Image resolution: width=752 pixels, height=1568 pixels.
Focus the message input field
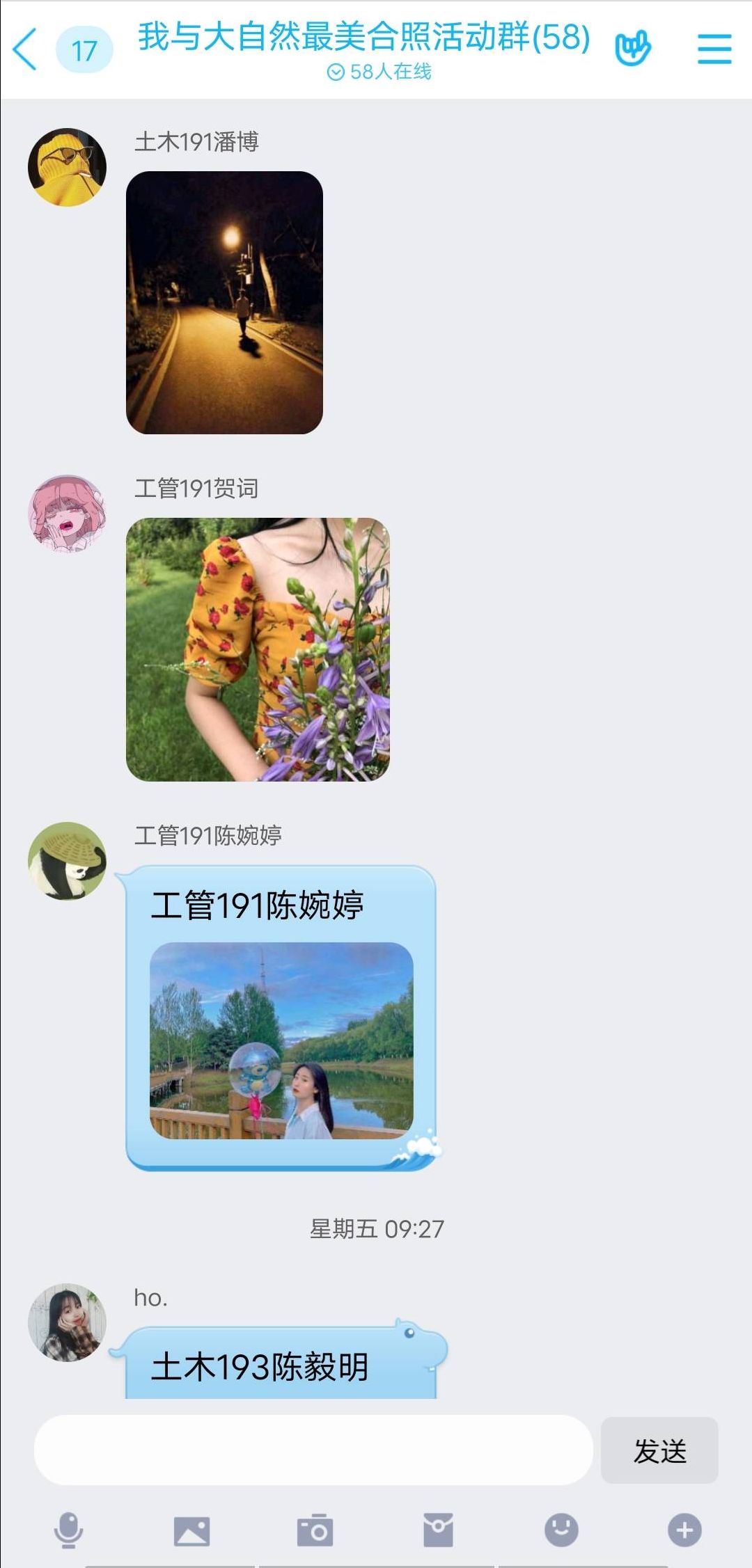coord(313,1450)
